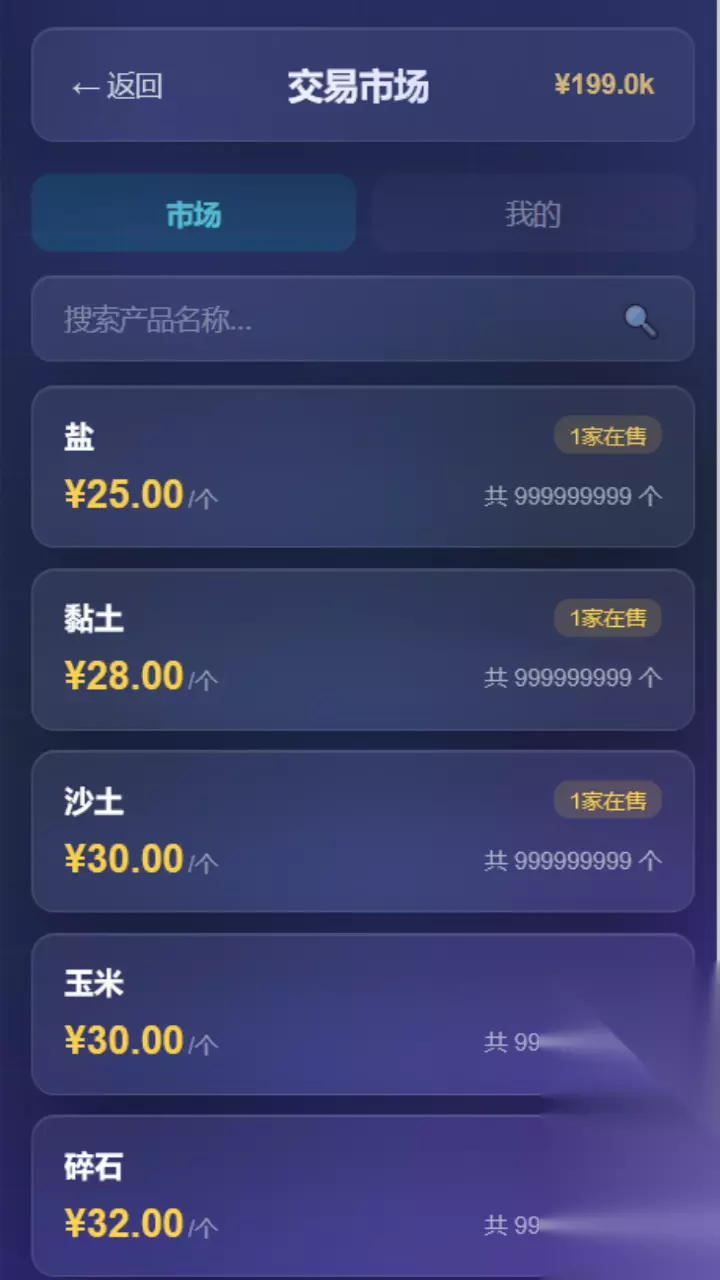
Task: Go back with the 返回 button
Action: click(x=117, y=86)
